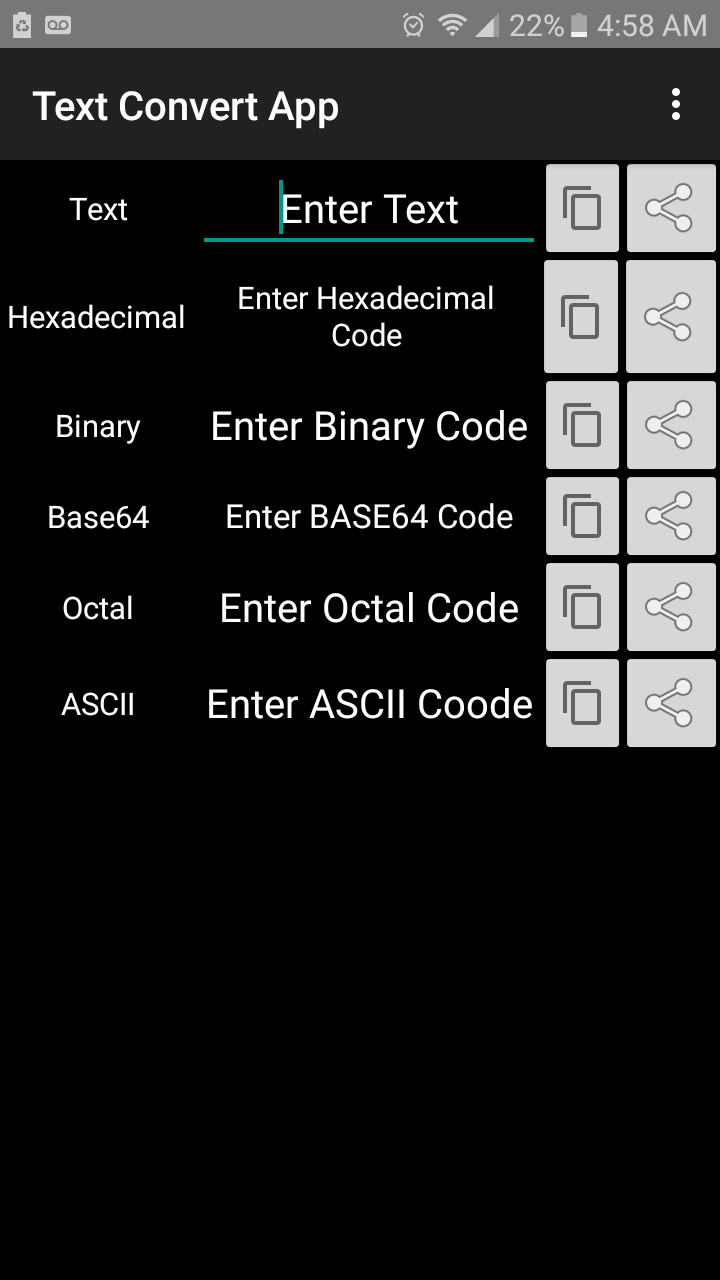Tap the Enter Hexadecimal Code field
The image size is (720, 1280).
point(366,317)
